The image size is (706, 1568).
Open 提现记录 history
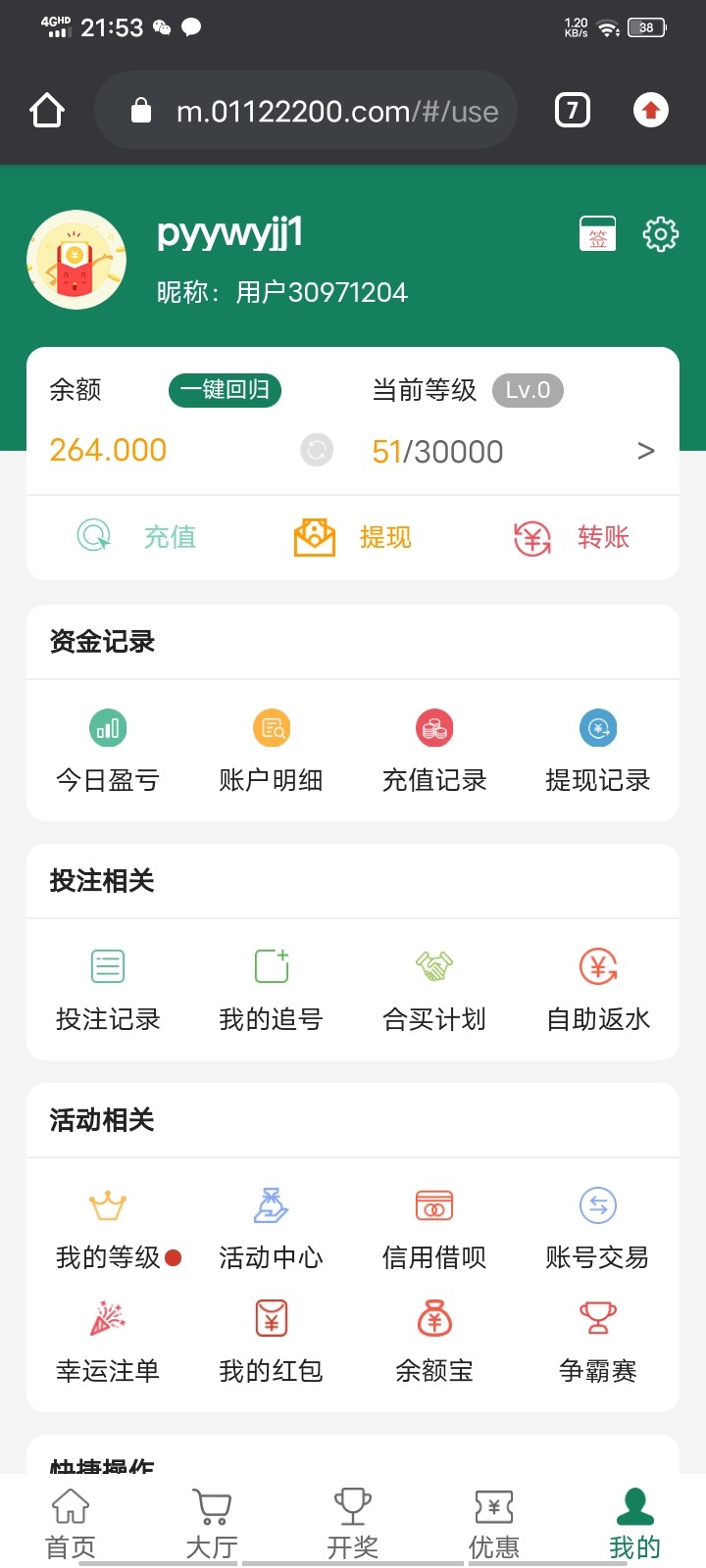[x=598, y=751]
